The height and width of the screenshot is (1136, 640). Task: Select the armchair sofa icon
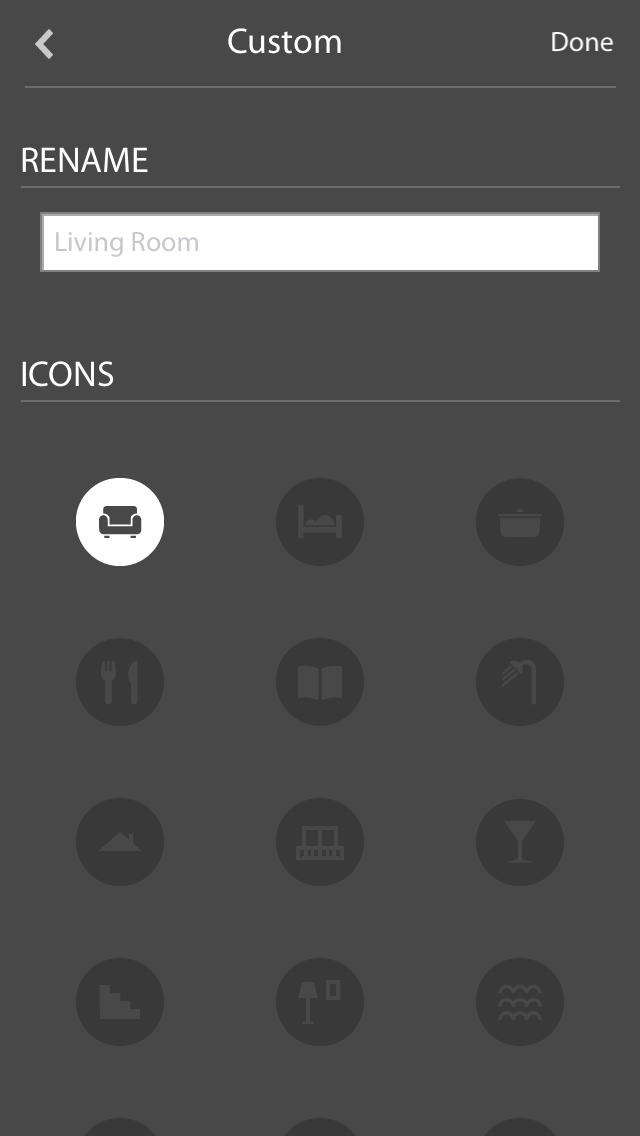[120, 522]
